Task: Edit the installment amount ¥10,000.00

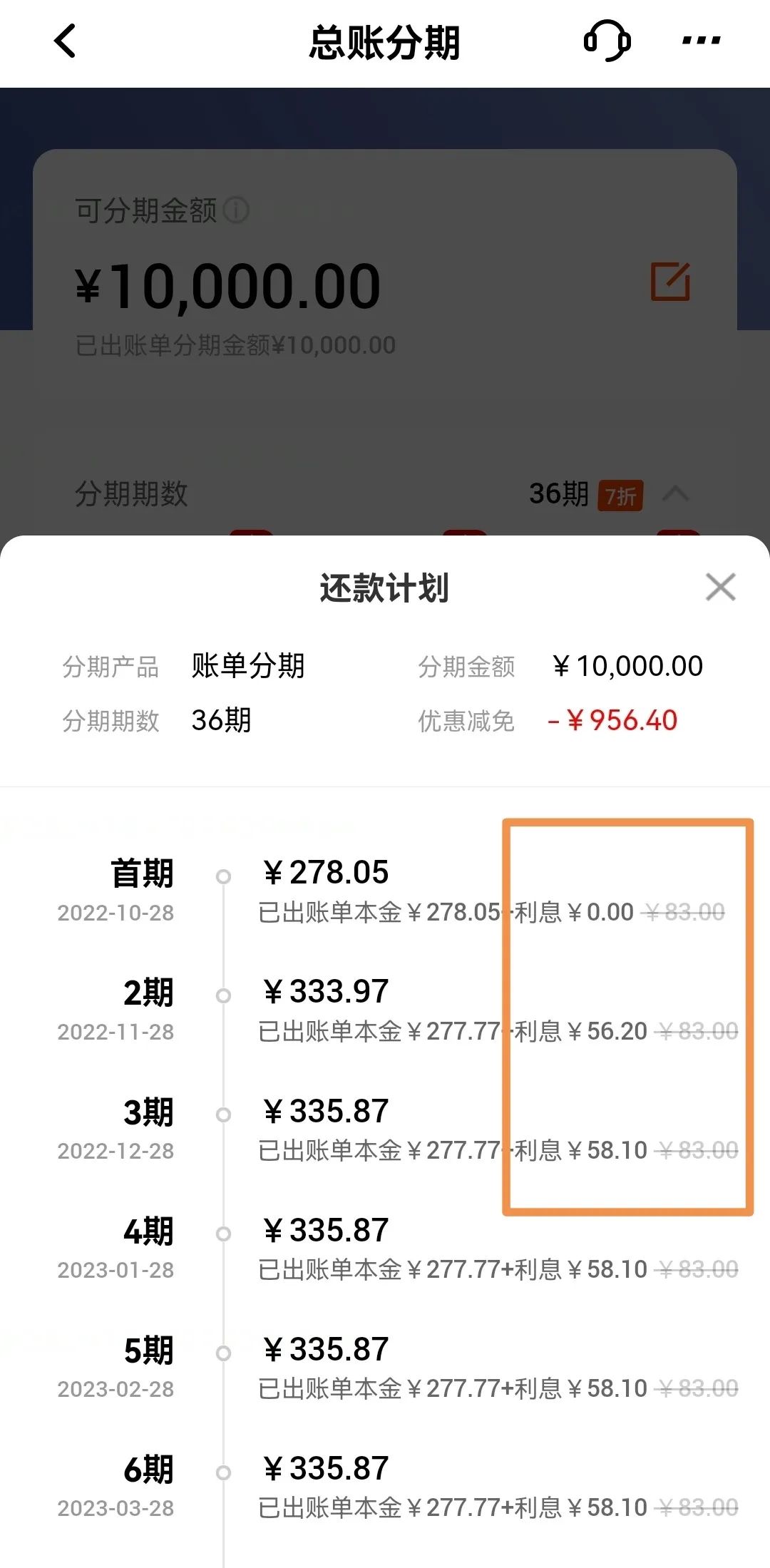Action: coord(670,281)
